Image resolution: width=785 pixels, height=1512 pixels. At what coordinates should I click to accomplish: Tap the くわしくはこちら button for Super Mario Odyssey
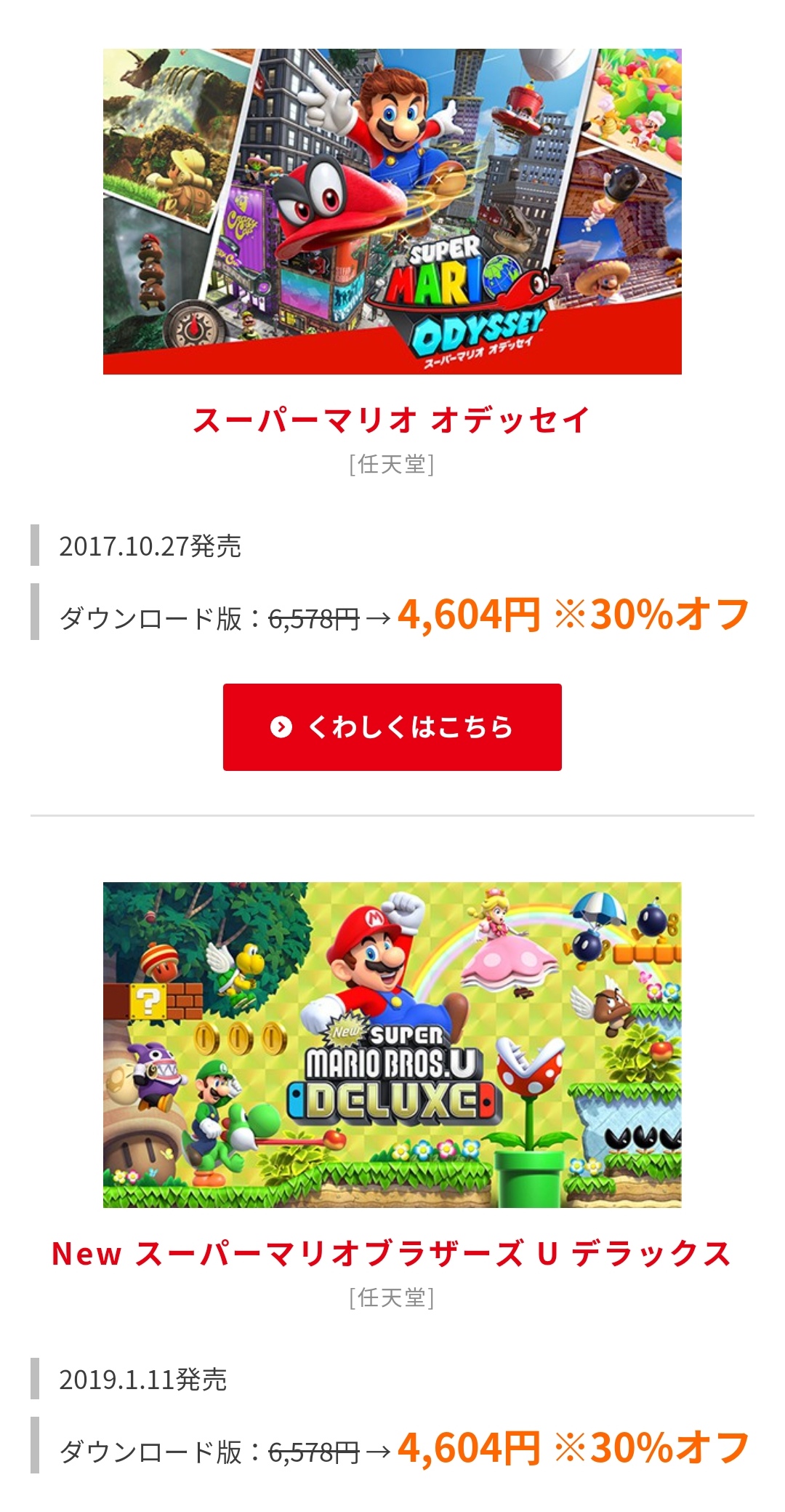(392, 727)
